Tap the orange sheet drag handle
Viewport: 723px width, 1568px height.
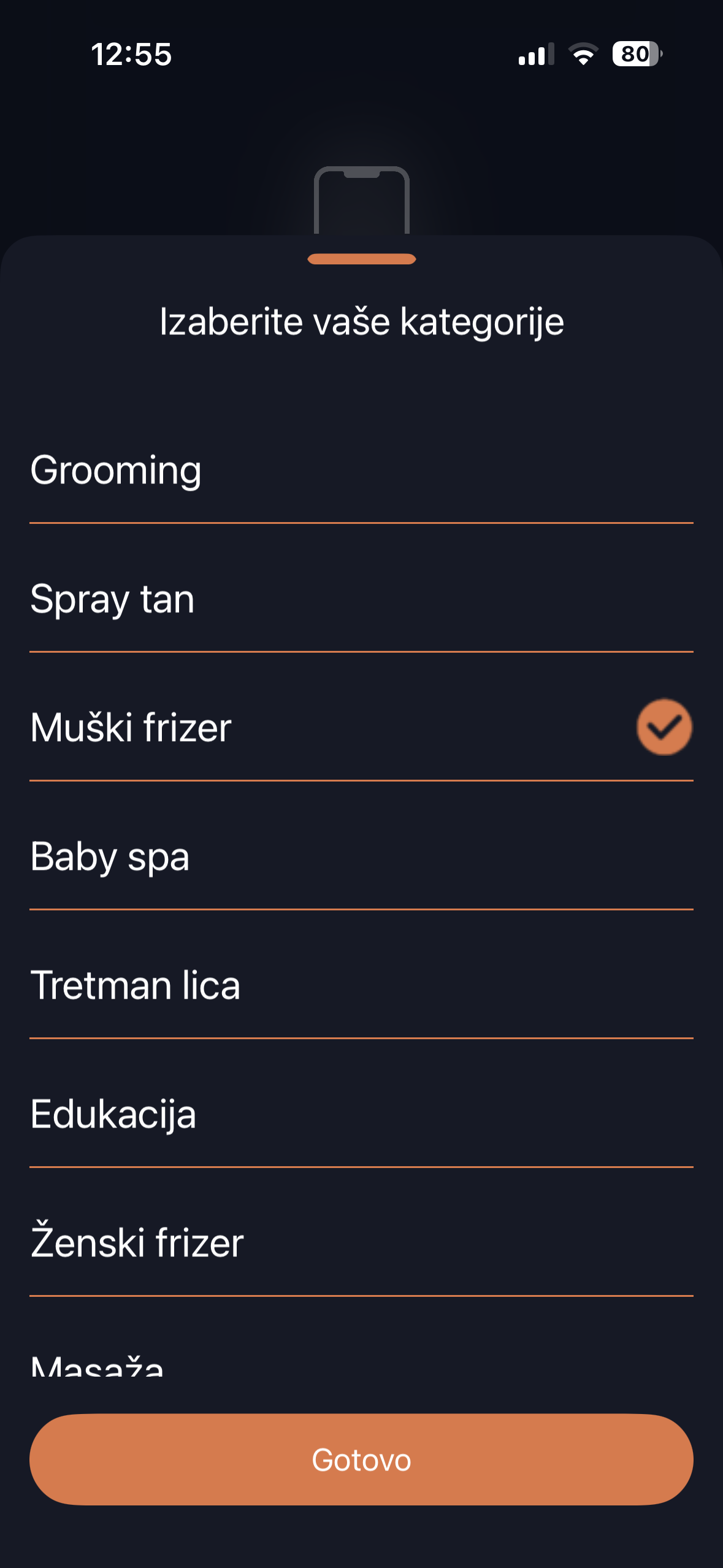362,259
